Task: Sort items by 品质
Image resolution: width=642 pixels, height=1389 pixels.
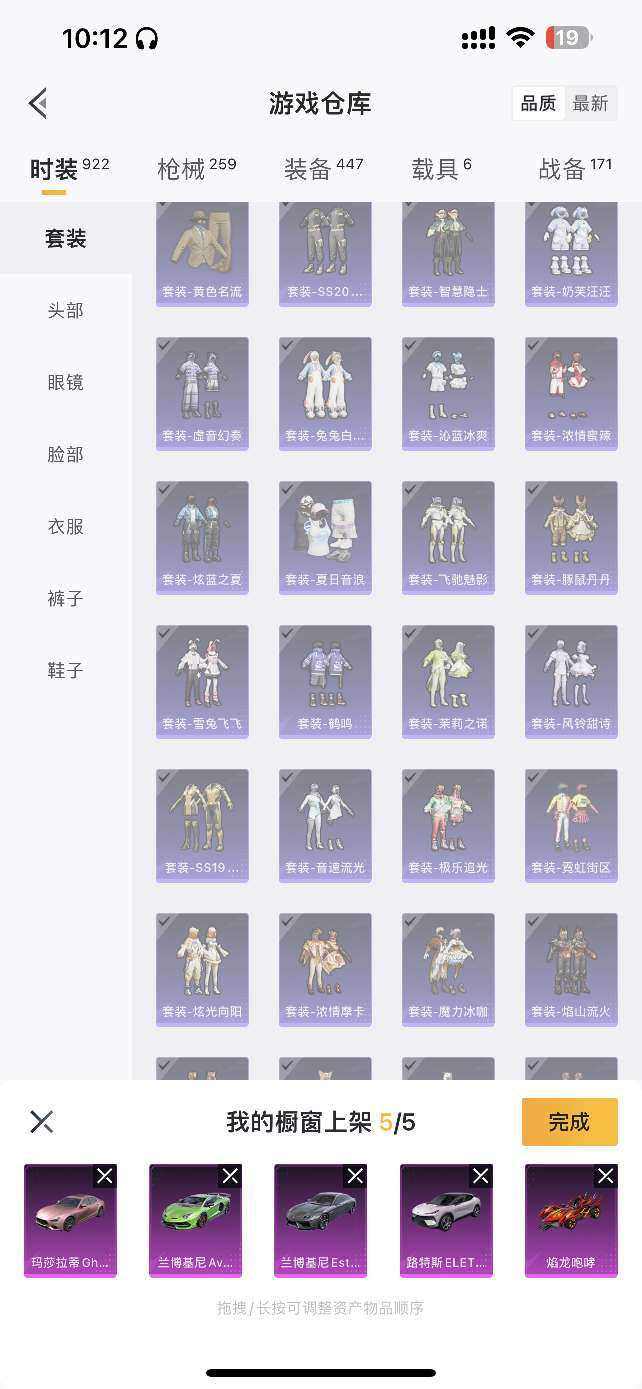Action: click(538, 104)
